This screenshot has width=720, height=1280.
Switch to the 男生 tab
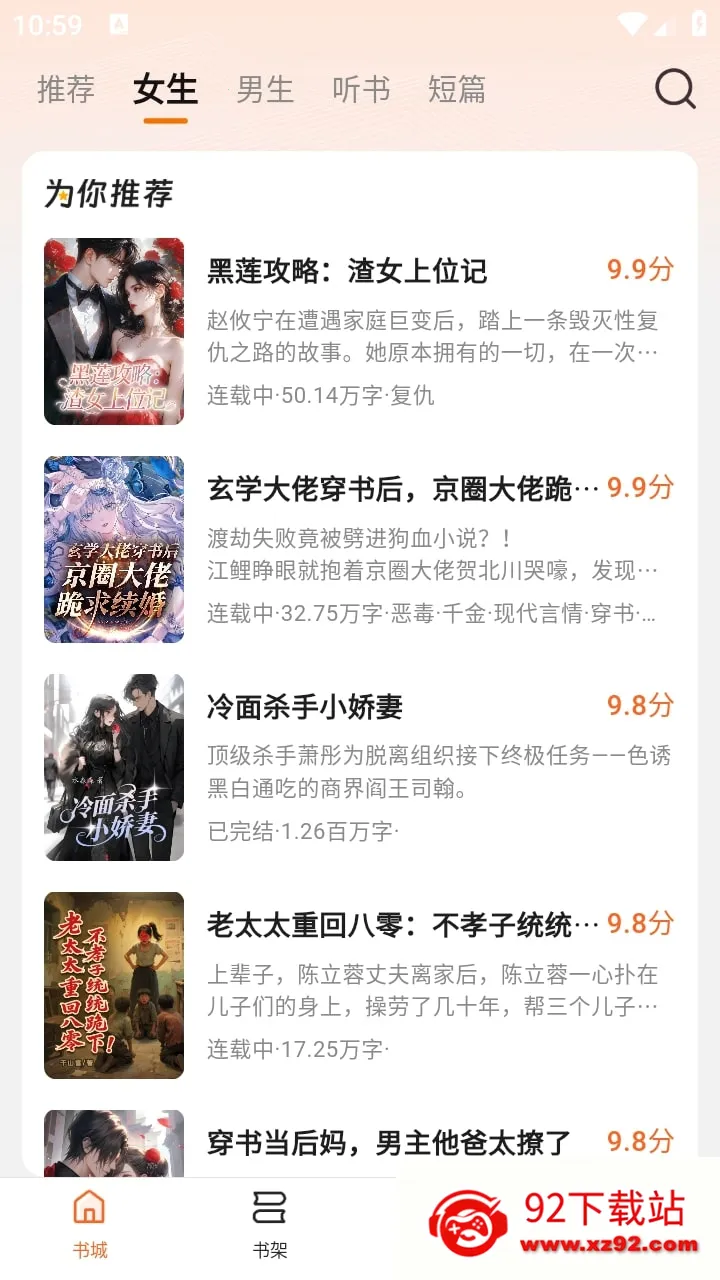265,89
